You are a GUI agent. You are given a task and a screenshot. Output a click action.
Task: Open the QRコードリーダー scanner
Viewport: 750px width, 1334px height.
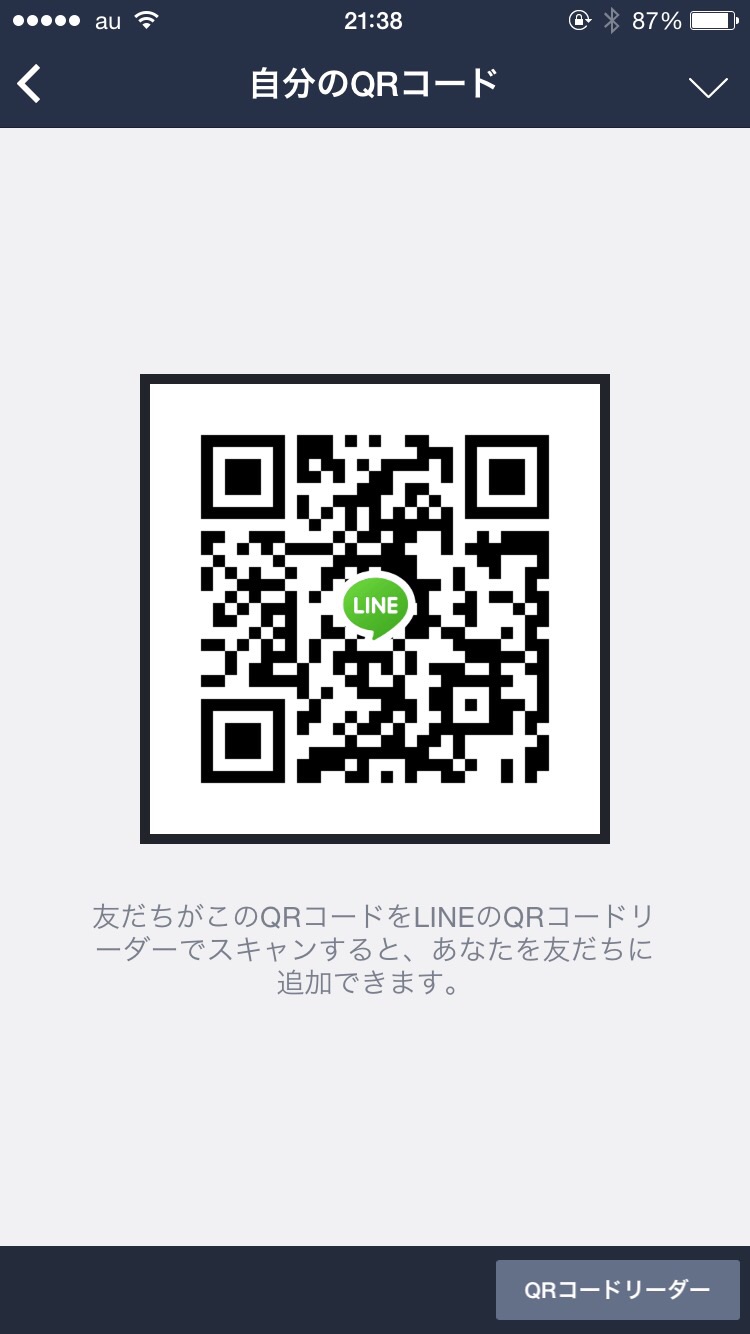pos(617,1290)
